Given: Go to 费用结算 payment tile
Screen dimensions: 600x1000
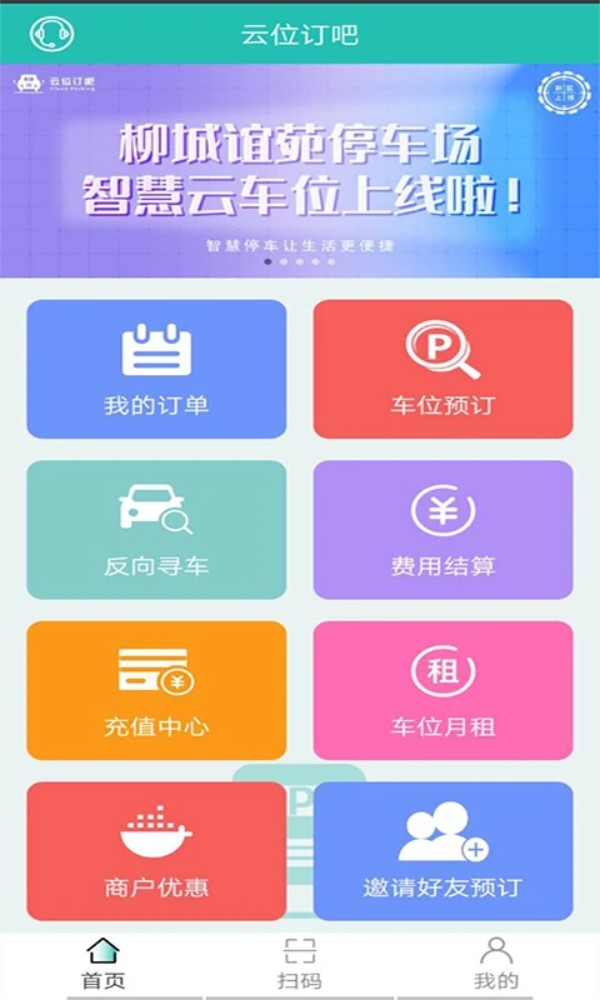Looking at the screenshot, I should pyautogui.click(x=443, y=530).
